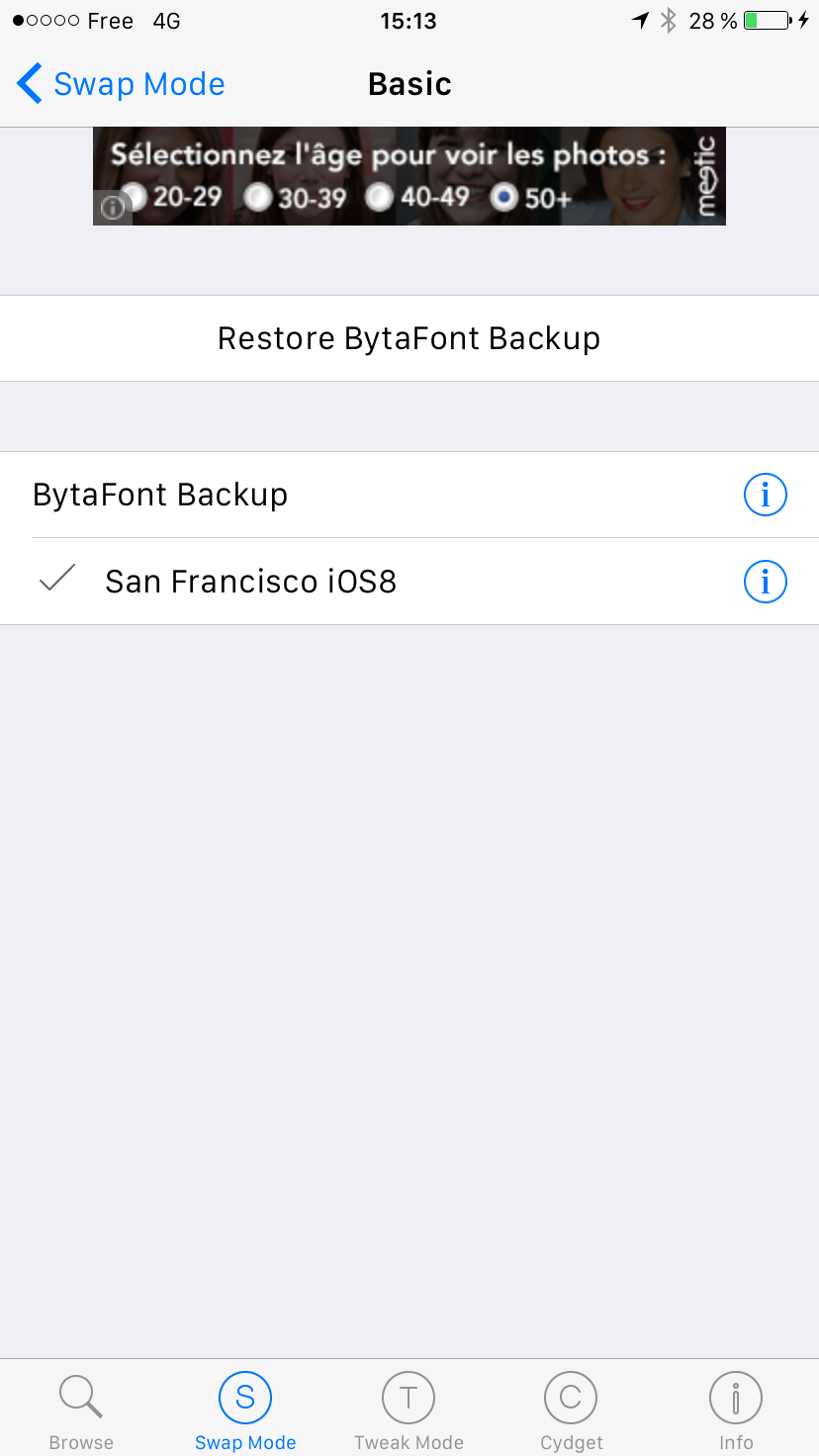Tap the ad info icon

113,208
